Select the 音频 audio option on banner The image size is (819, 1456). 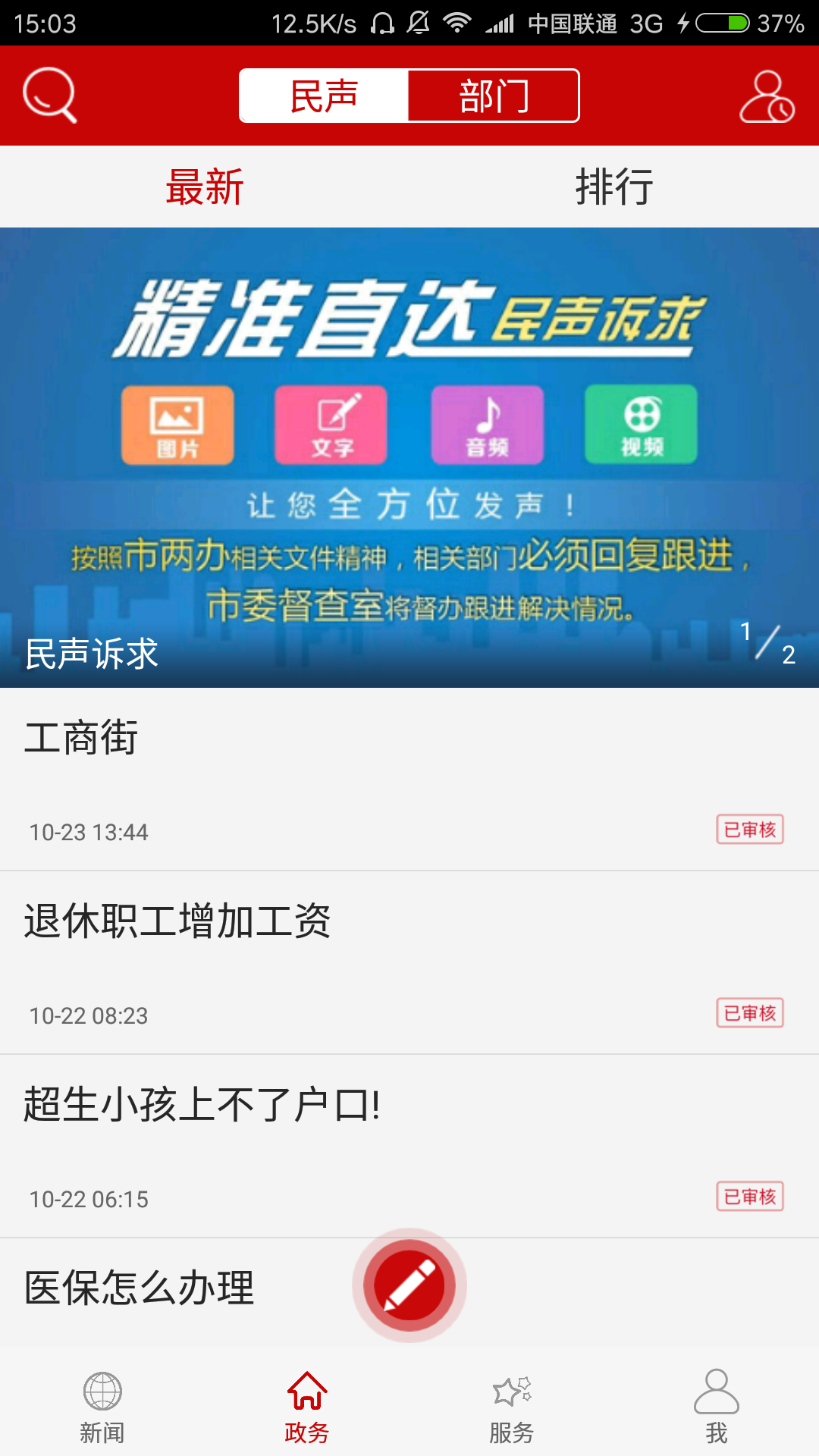(x=486, y=425)
